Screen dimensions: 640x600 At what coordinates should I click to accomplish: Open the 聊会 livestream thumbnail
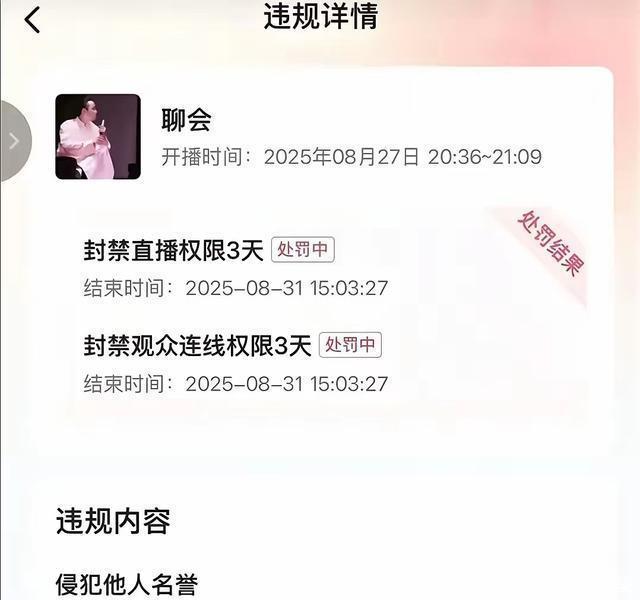tap(98, 137)
